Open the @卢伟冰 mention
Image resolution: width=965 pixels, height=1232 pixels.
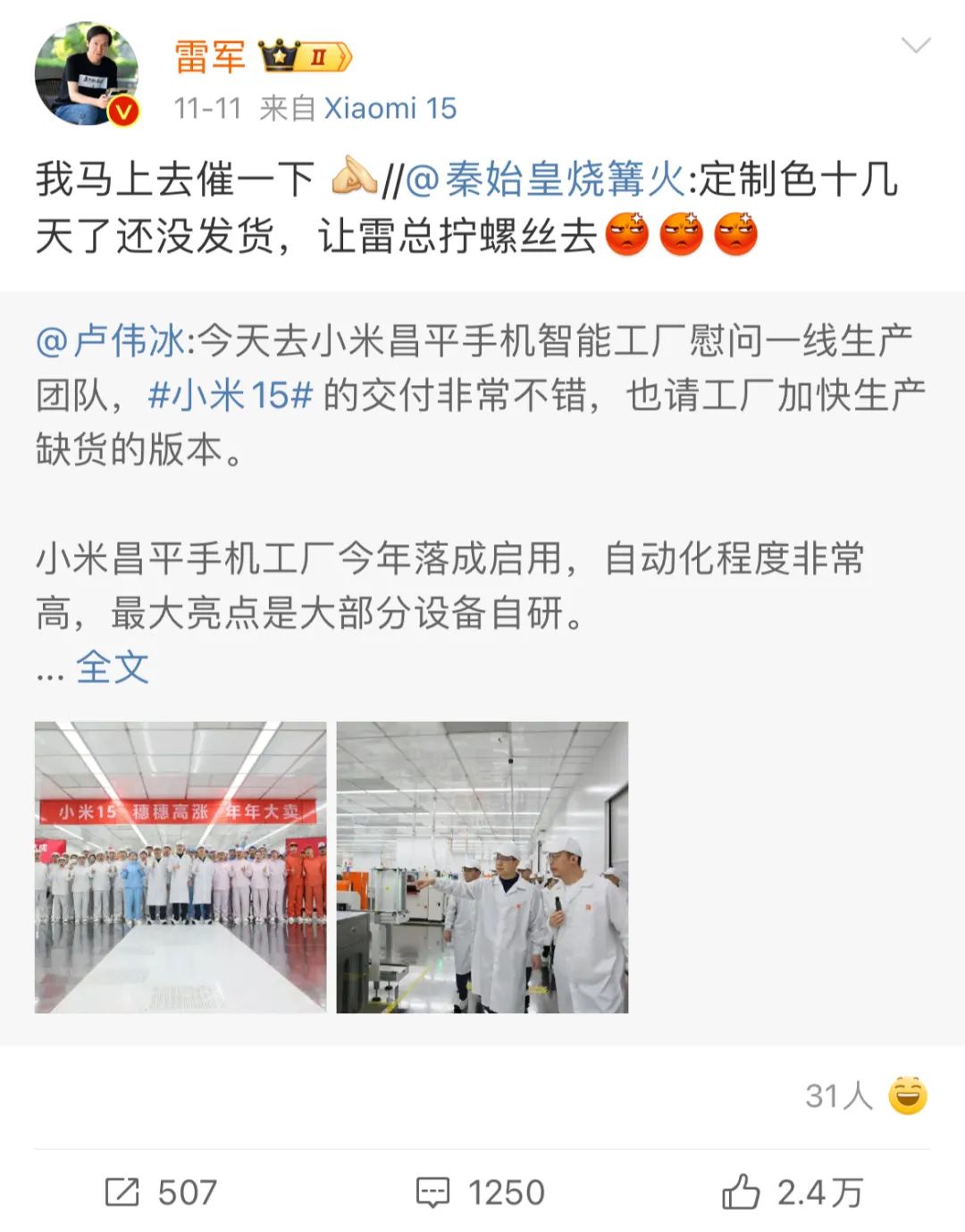[111, 341]
